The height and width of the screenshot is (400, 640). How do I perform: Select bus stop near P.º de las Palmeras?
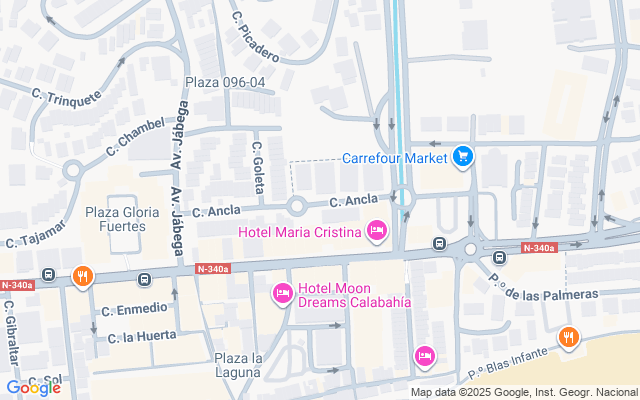coord(499,256)
